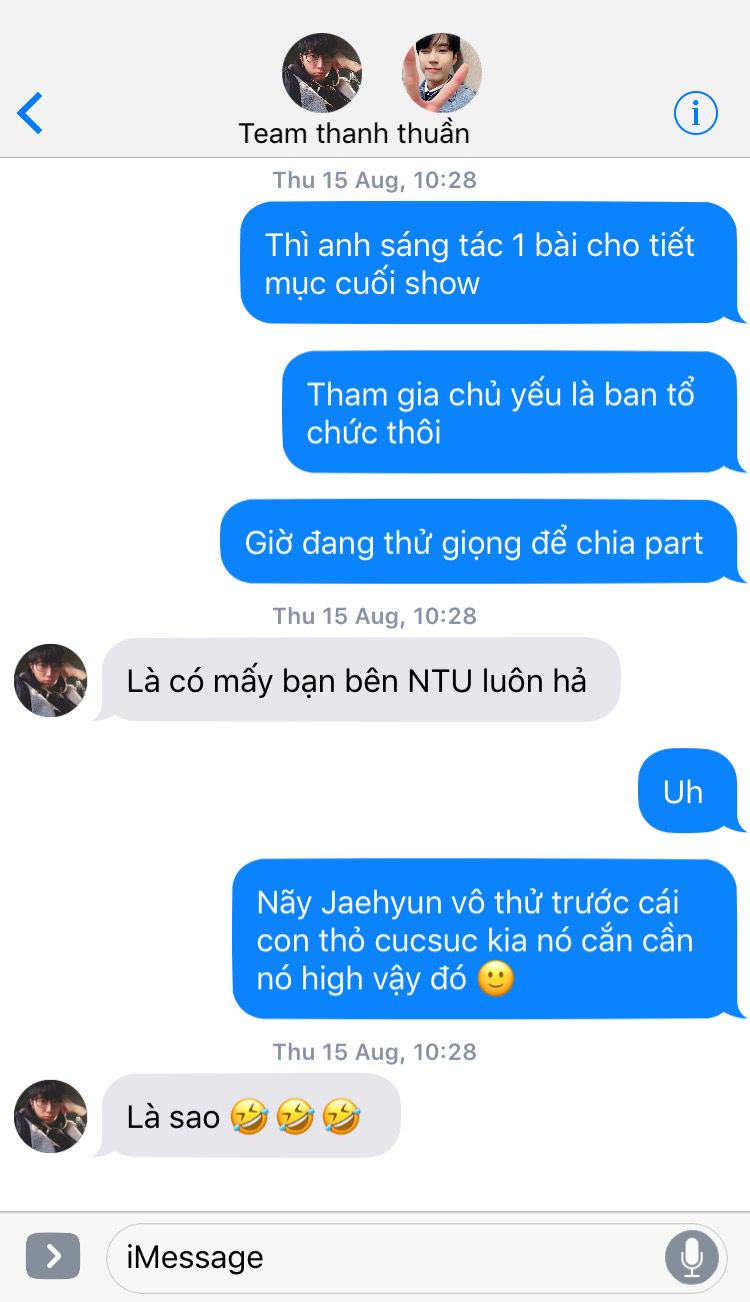
Task: Open Team thanh thuần group details
Action: [x=354, y=133]
